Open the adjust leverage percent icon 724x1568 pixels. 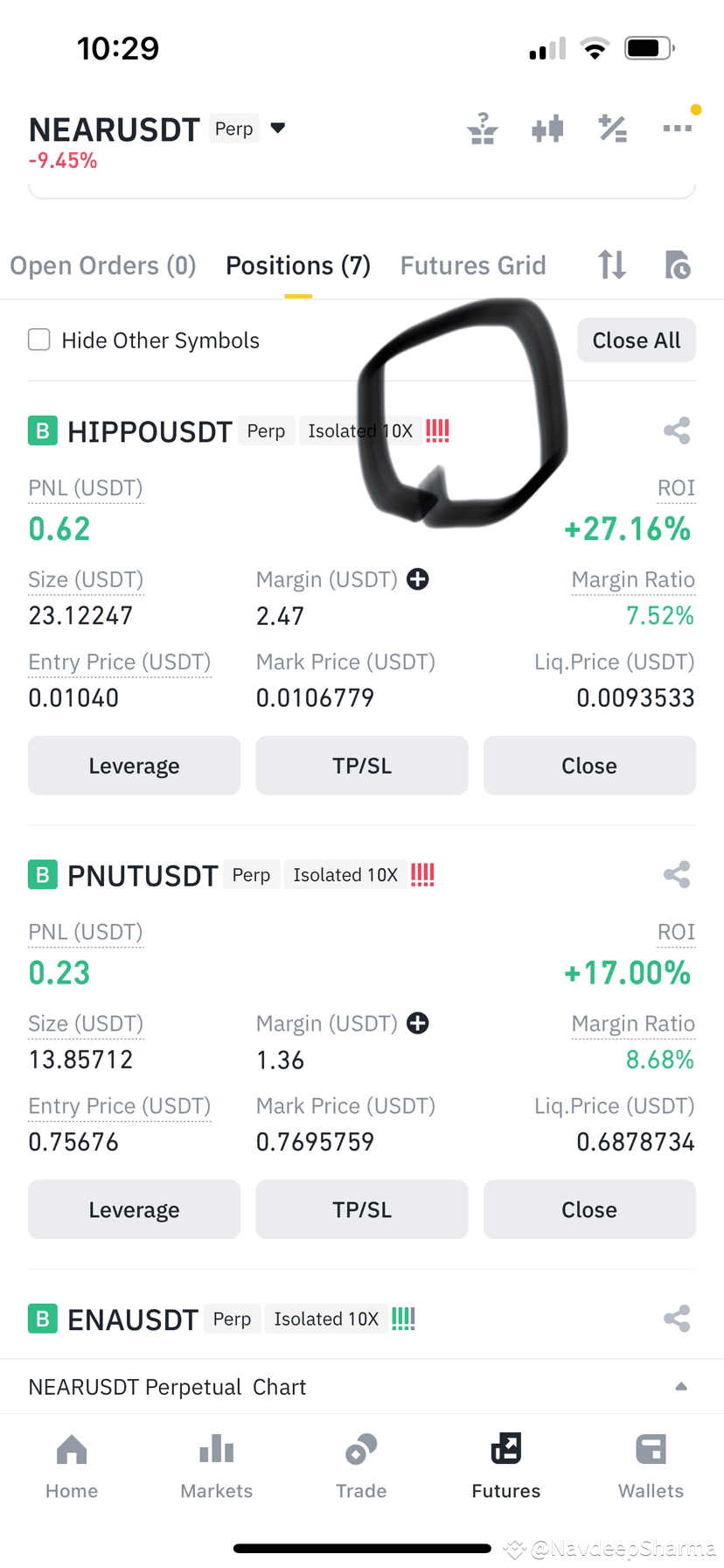tap(612, 128)
